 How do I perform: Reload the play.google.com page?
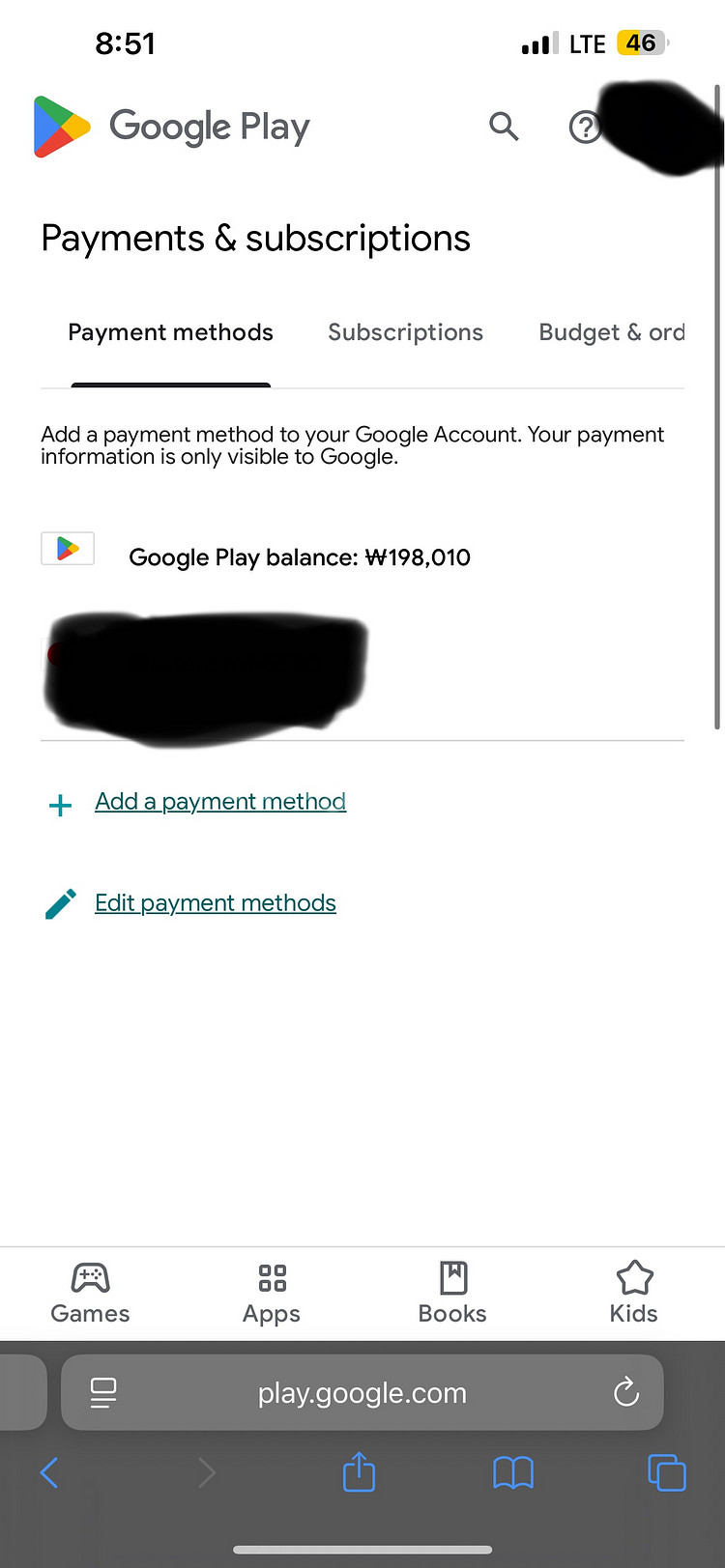click(626, 1392)
